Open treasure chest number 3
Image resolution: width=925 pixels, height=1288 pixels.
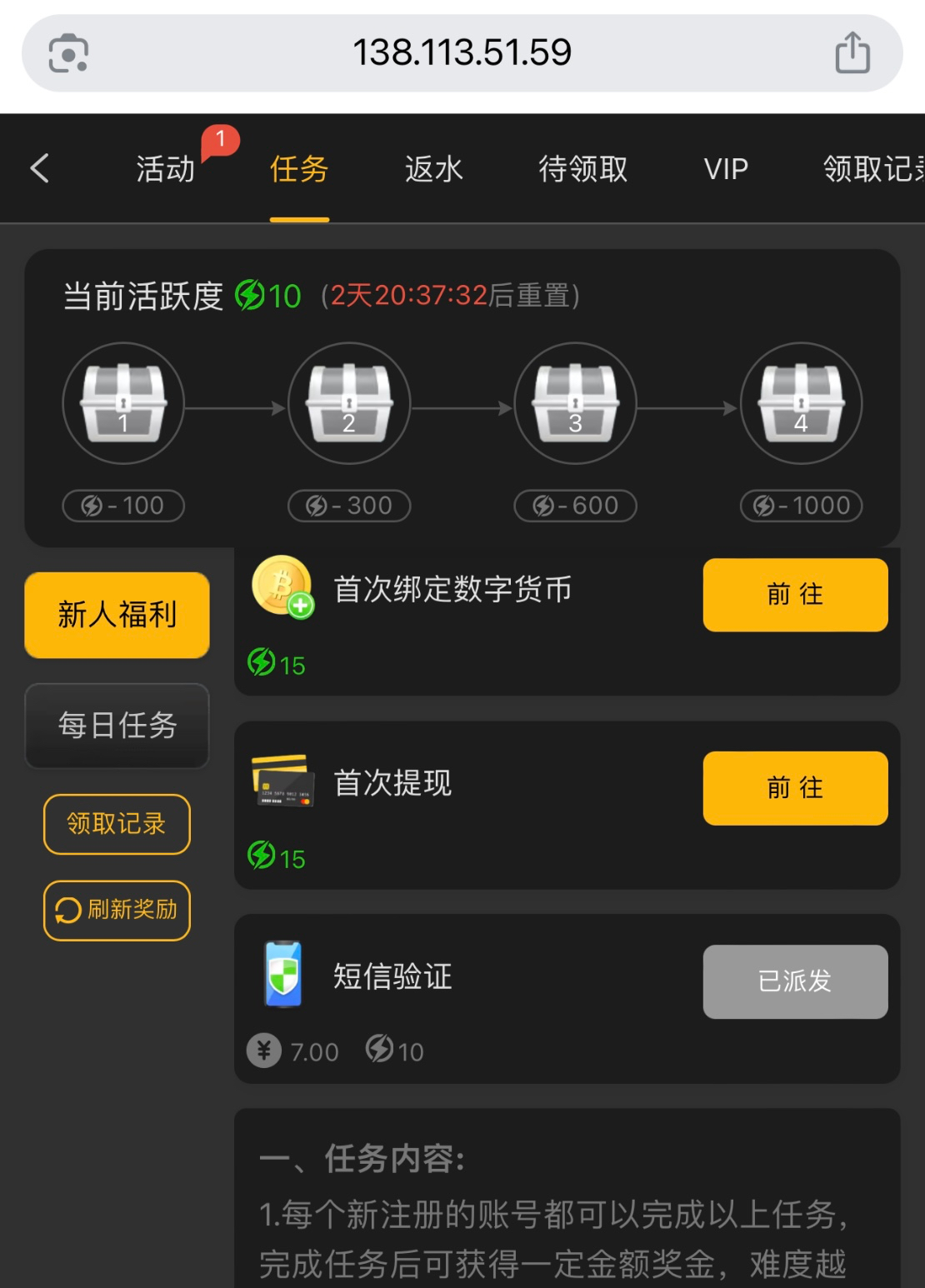[575, 403]
